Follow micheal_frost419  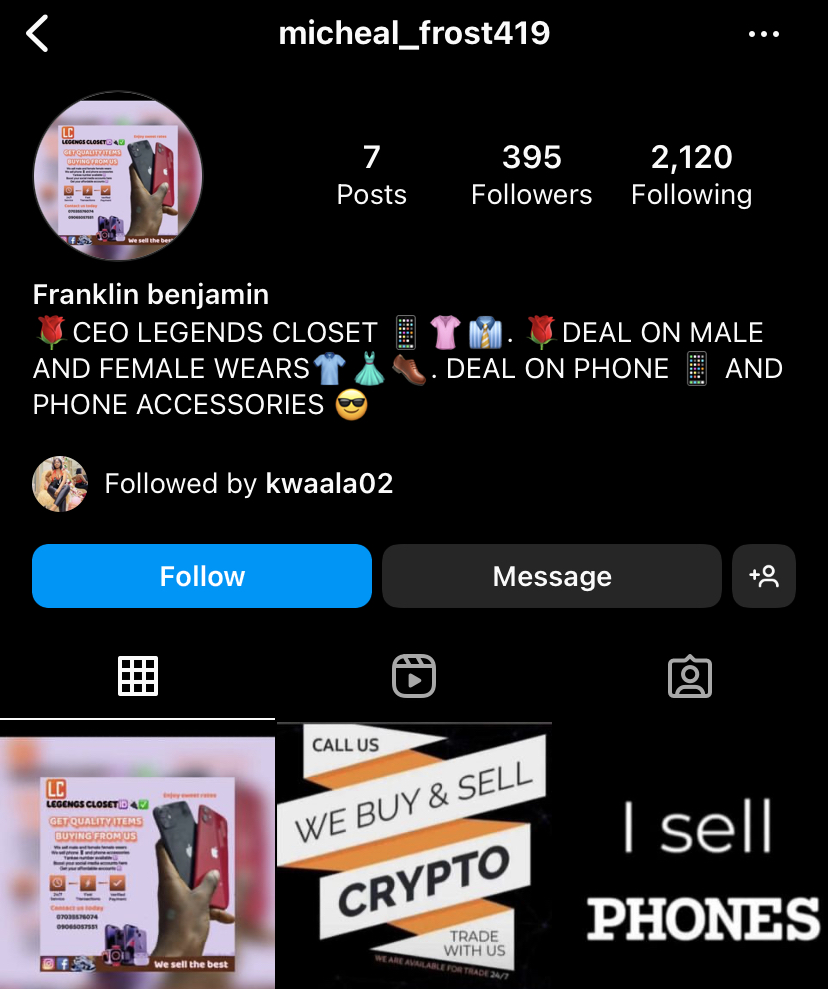(x=202, y=576)
